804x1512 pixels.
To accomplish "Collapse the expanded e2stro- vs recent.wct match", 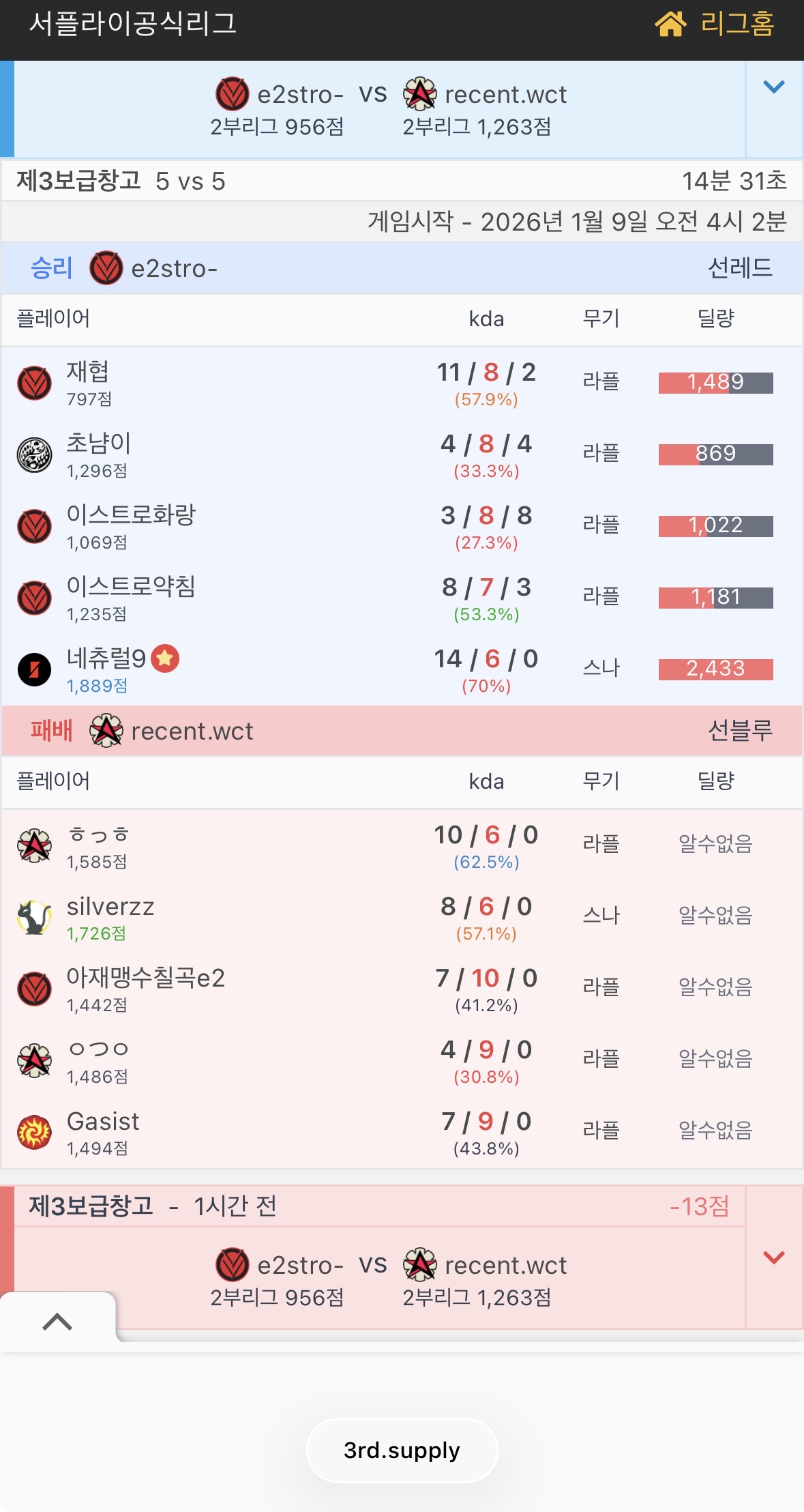I will click(x=773, y=87).
